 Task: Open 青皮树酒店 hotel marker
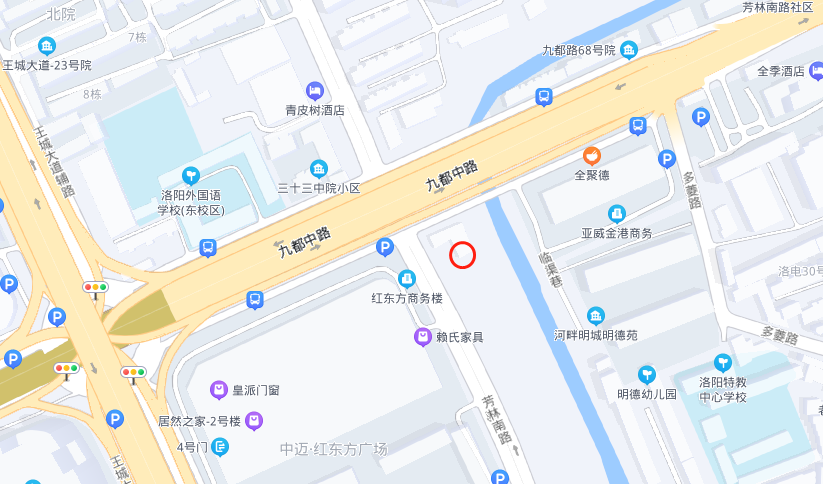(x=315, y=91)
